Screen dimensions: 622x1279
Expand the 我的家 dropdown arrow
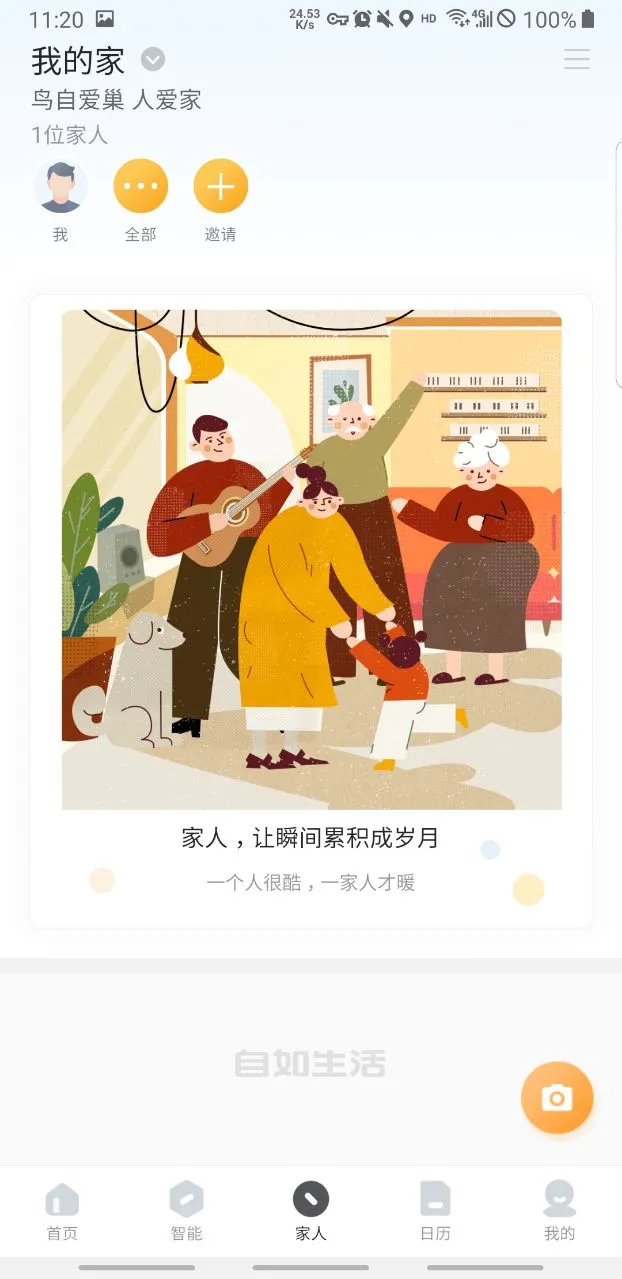pos(153,60)
